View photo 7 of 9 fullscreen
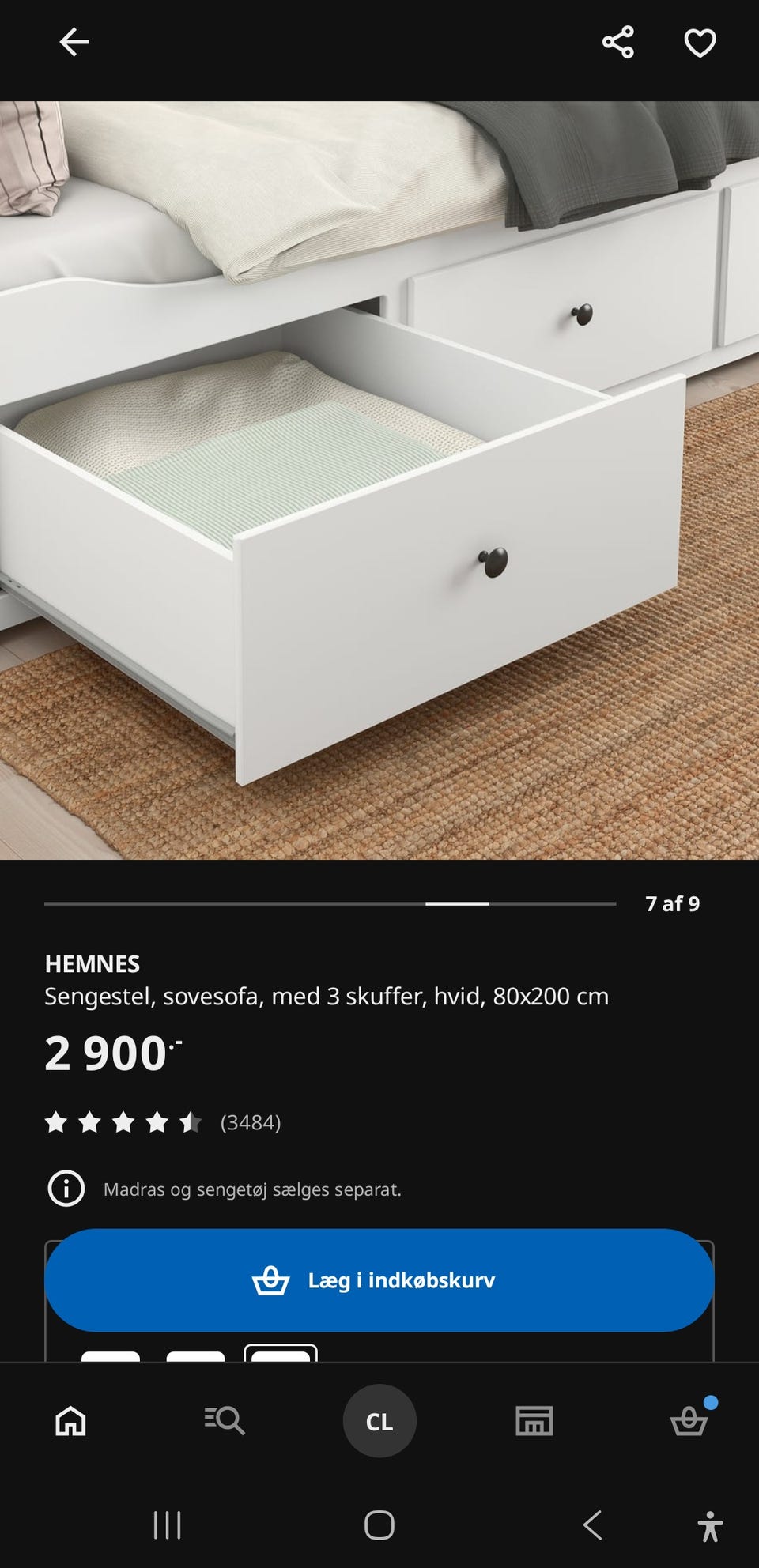 [x=379, y=474]
